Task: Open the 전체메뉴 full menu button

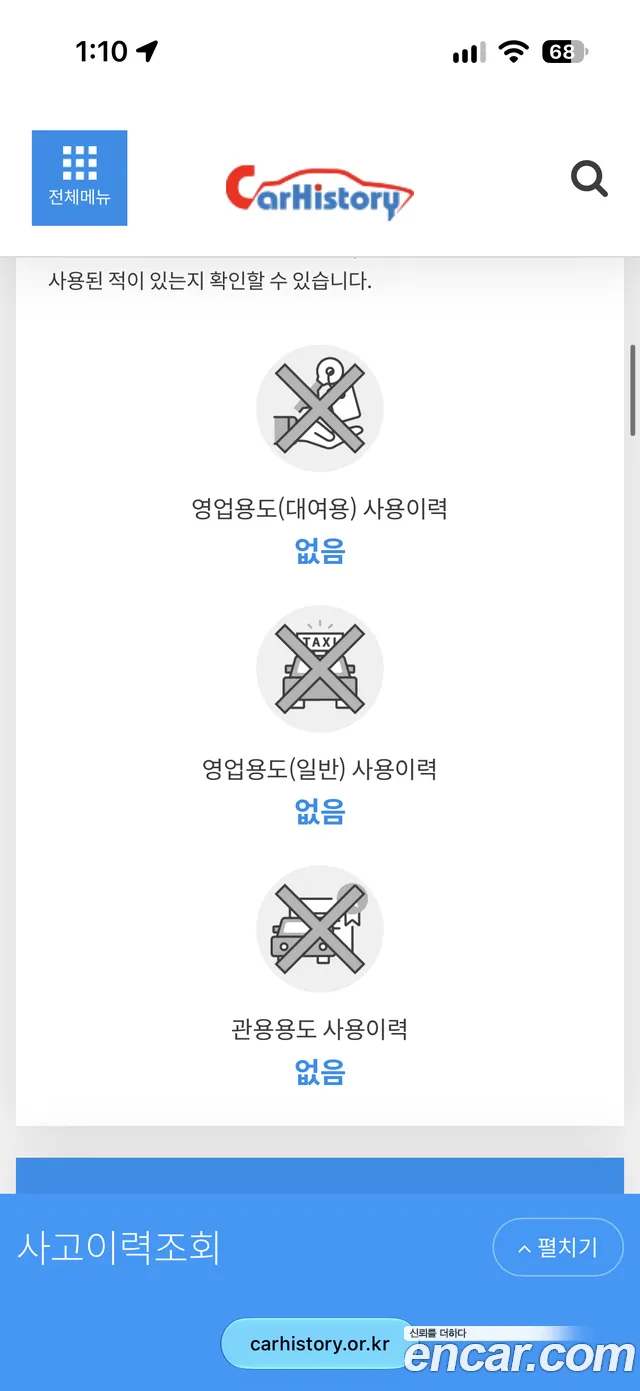Action: (x=79, y=178)
